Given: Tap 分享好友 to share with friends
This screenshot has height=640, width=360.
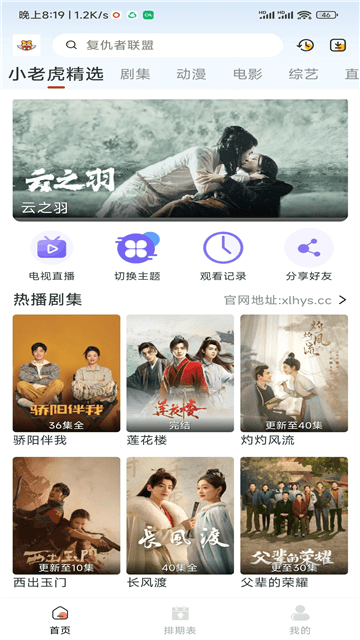Looking at the screenshot, I should click(309, 256).
